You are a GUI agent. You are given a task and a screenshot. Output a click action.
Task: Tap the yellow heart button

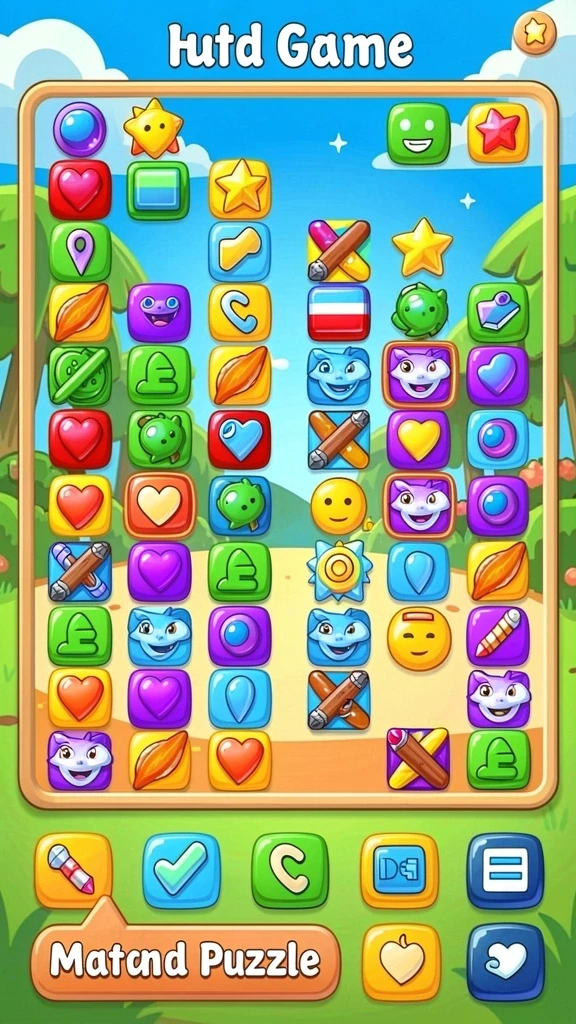click(x=401, y=962)
